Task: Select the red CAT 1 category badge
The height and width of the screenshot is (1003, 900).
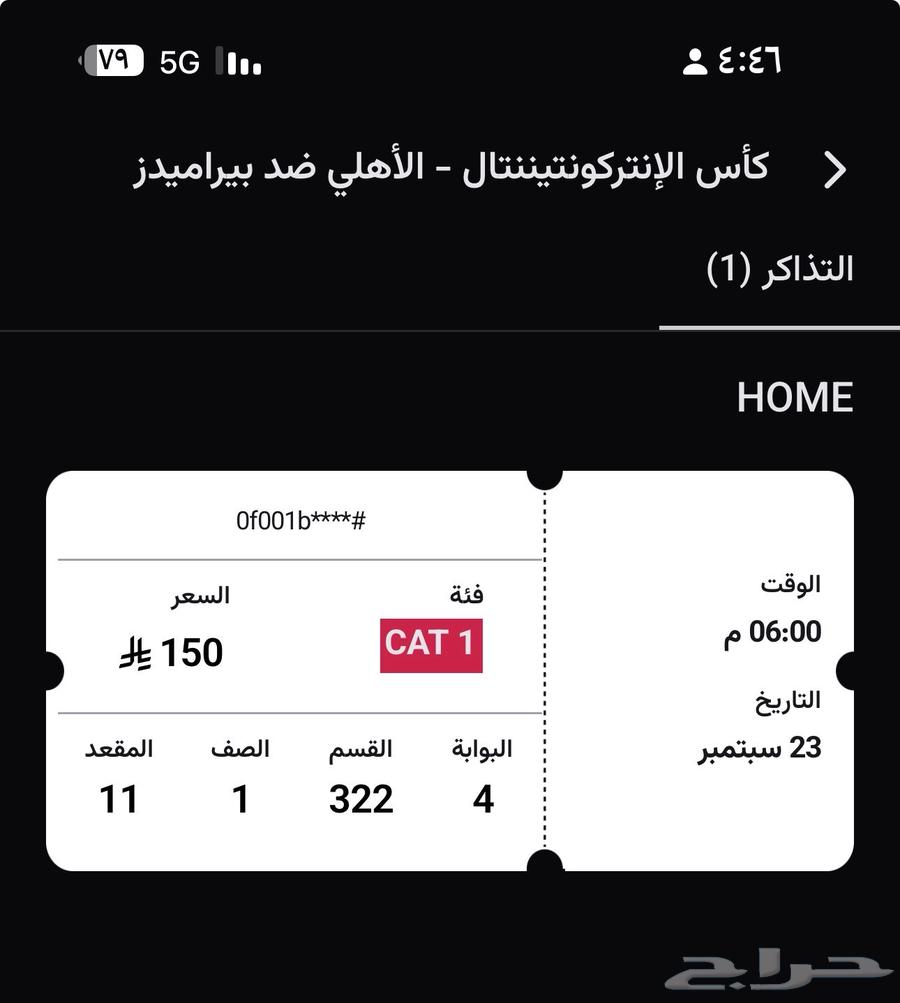Action: tap(431, 642)
